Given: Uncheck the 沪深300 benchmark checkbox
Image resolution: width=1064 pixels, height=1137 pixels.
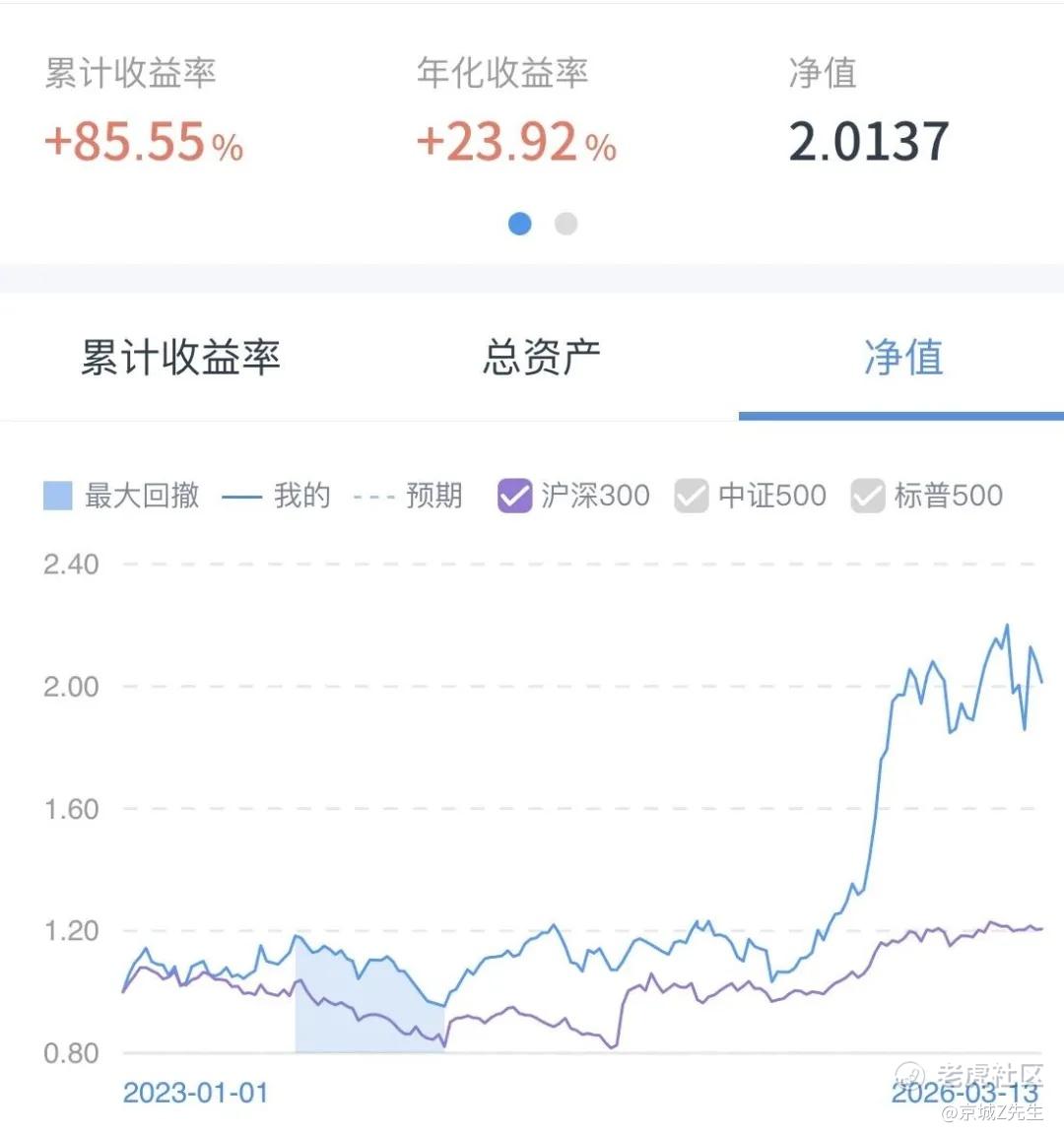Looking at the screenshot, I should tap(515, 496).
